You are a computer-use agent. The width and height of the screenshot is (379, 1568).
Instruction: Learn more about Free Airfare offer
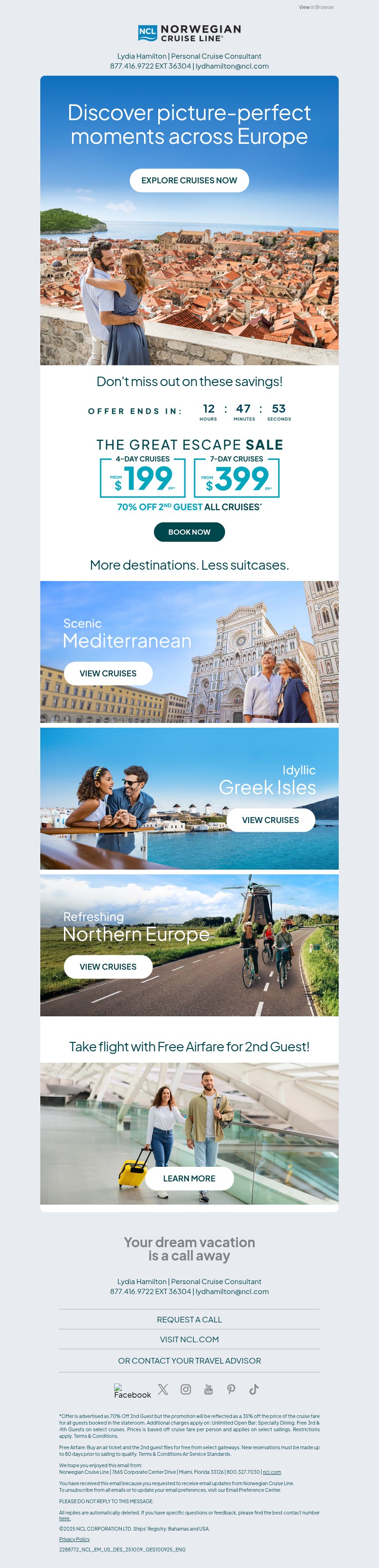189,1179
